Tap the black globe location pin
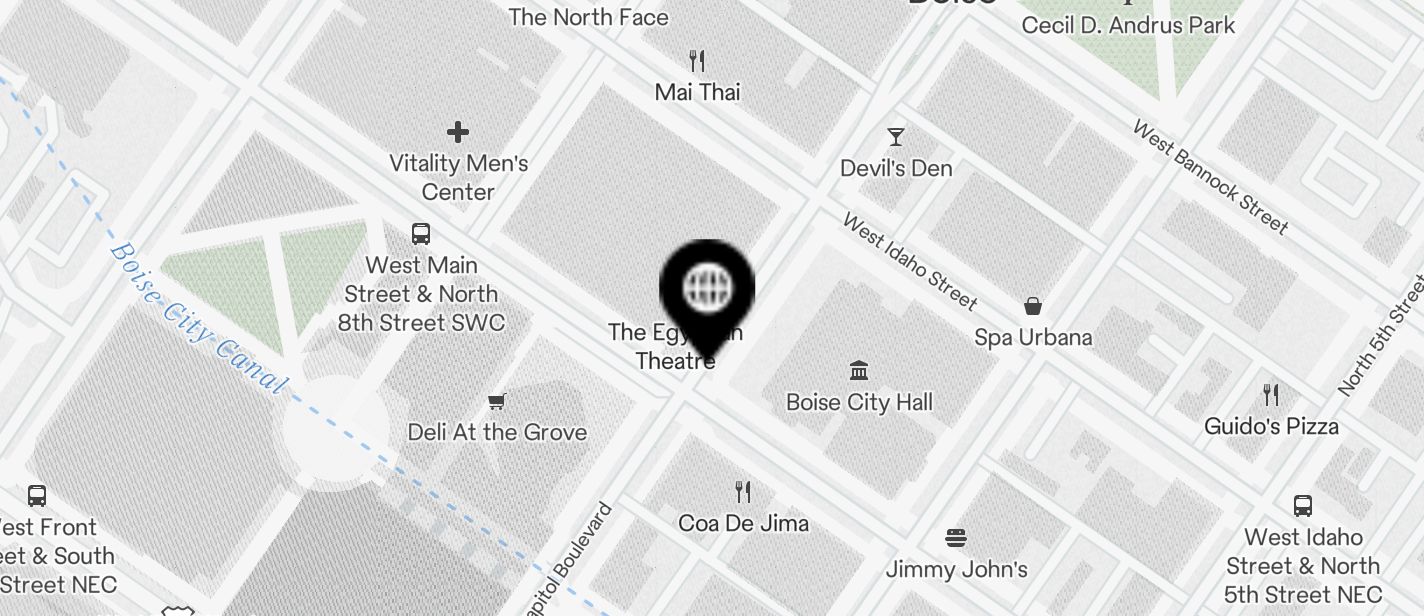This screenshot has width=1424, height=616. [707, 290]
